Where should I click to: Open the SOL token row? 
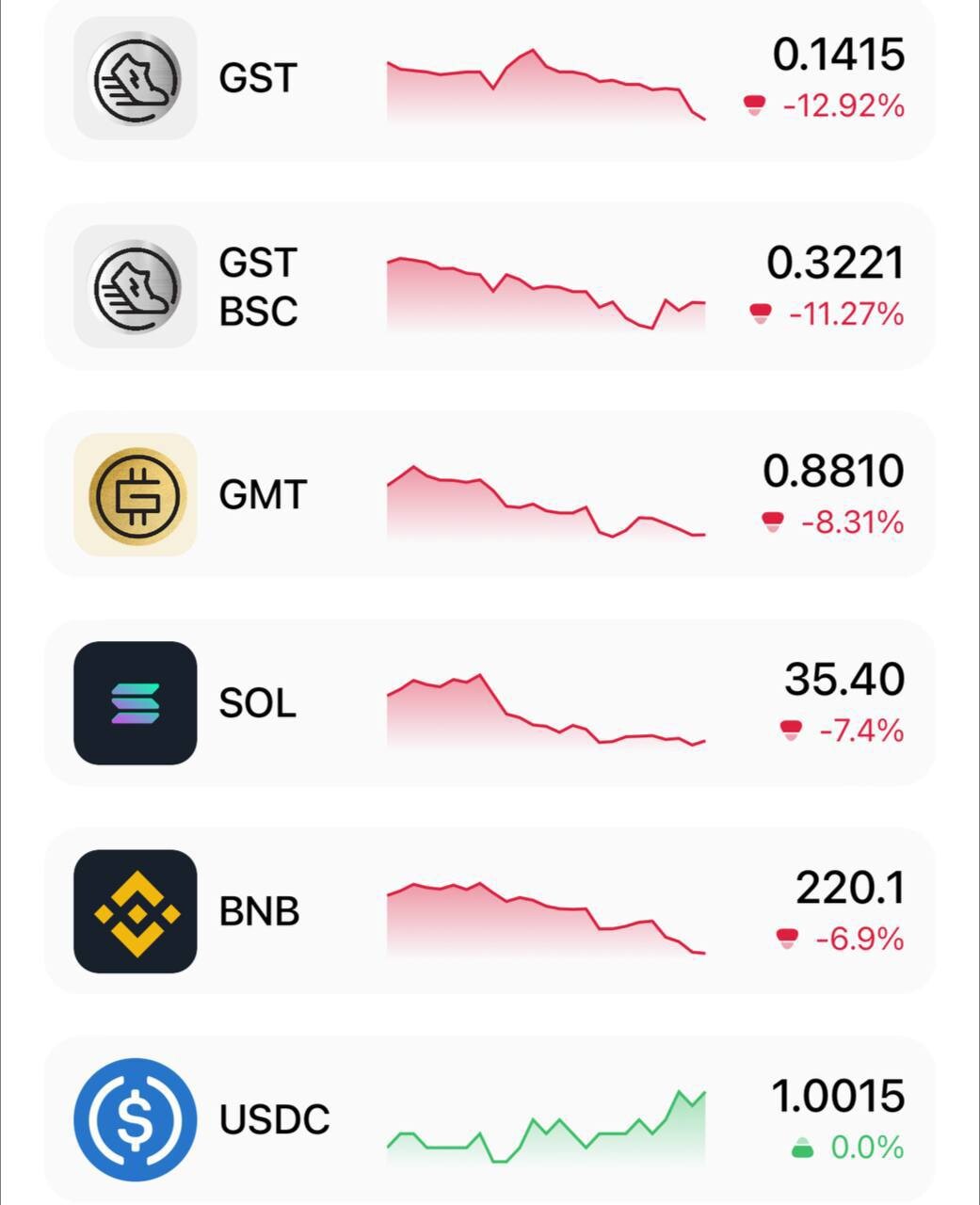click(x=490, y=703)
